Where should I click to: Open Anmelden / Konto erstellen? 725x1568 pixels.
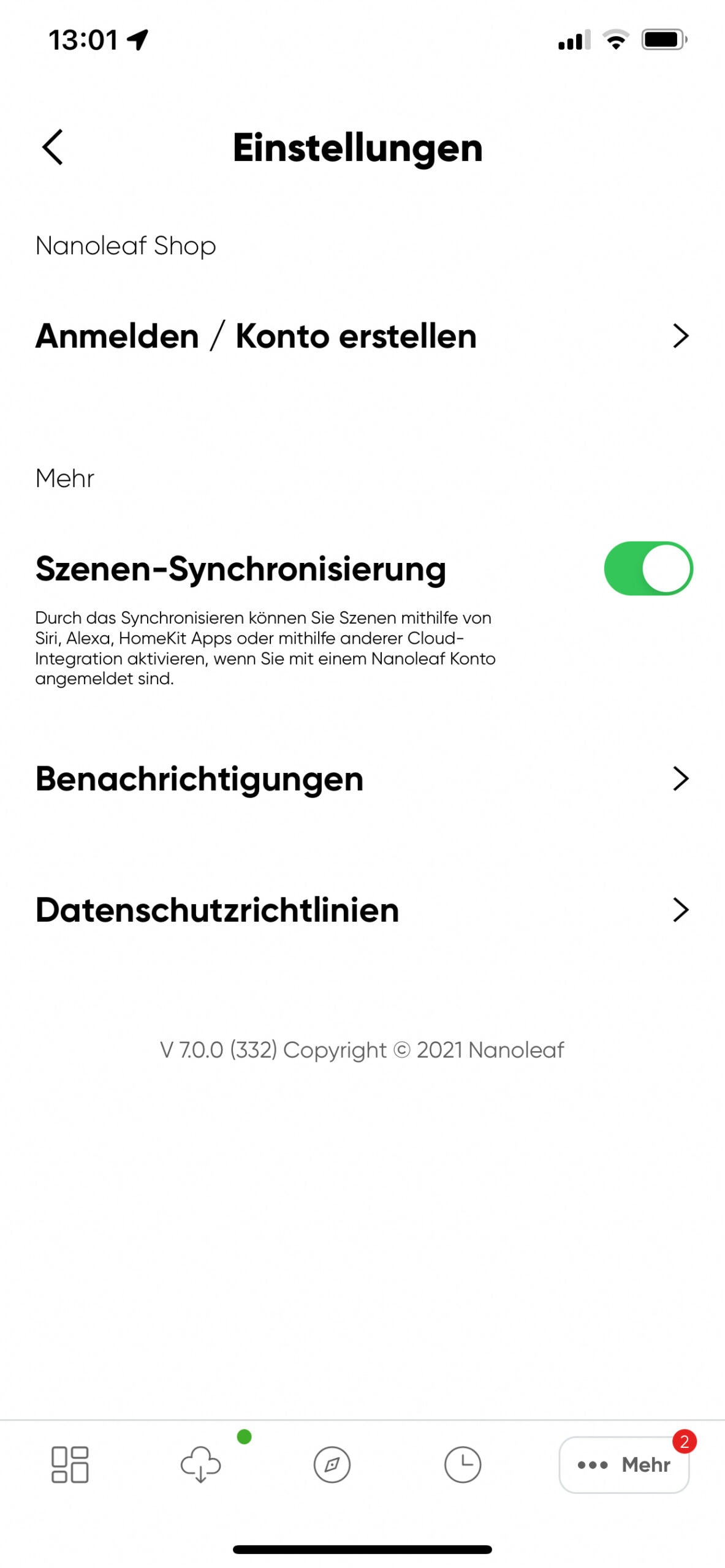pos(362,336)
